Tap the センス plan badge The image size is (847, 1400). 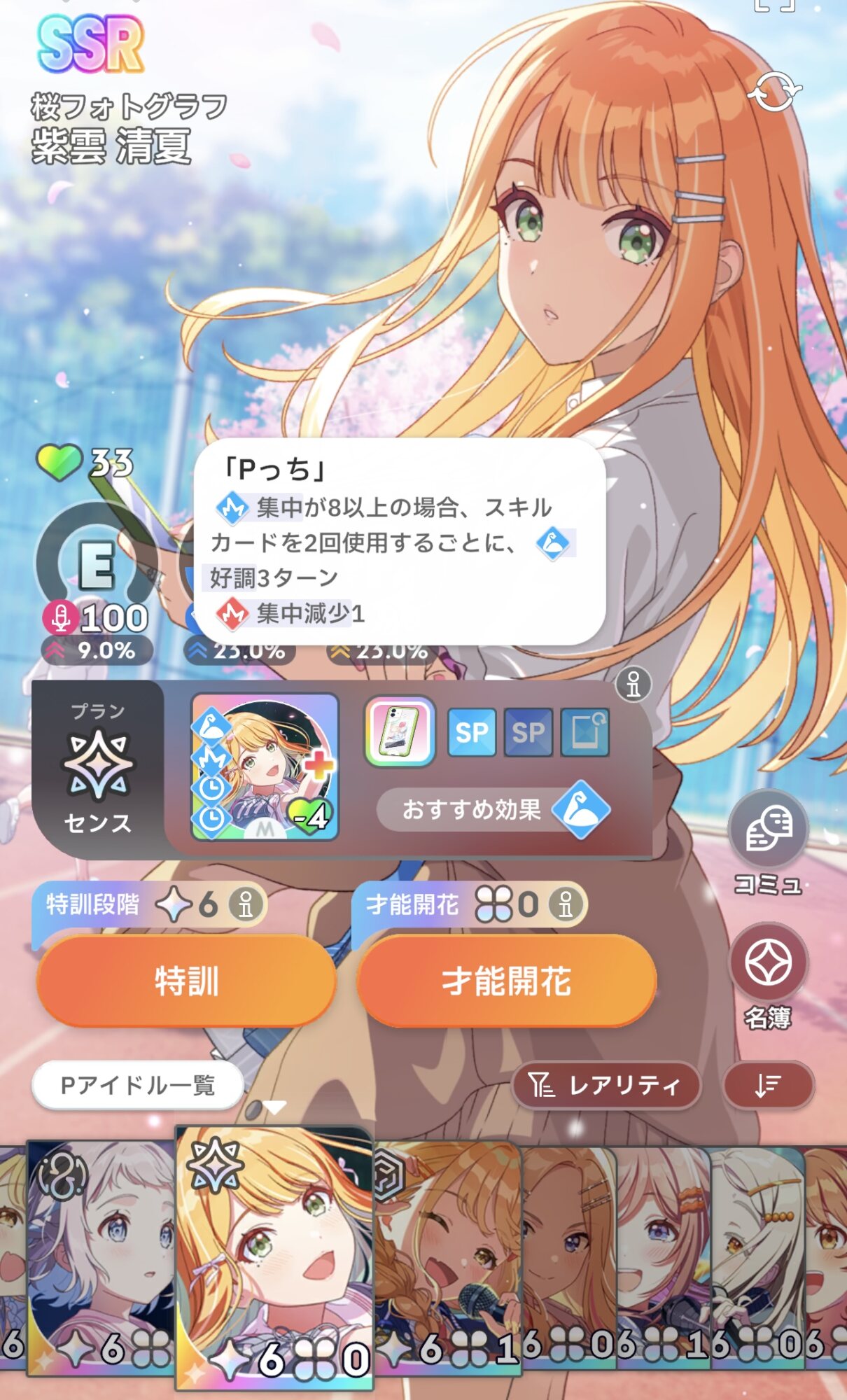coord(98,769)
